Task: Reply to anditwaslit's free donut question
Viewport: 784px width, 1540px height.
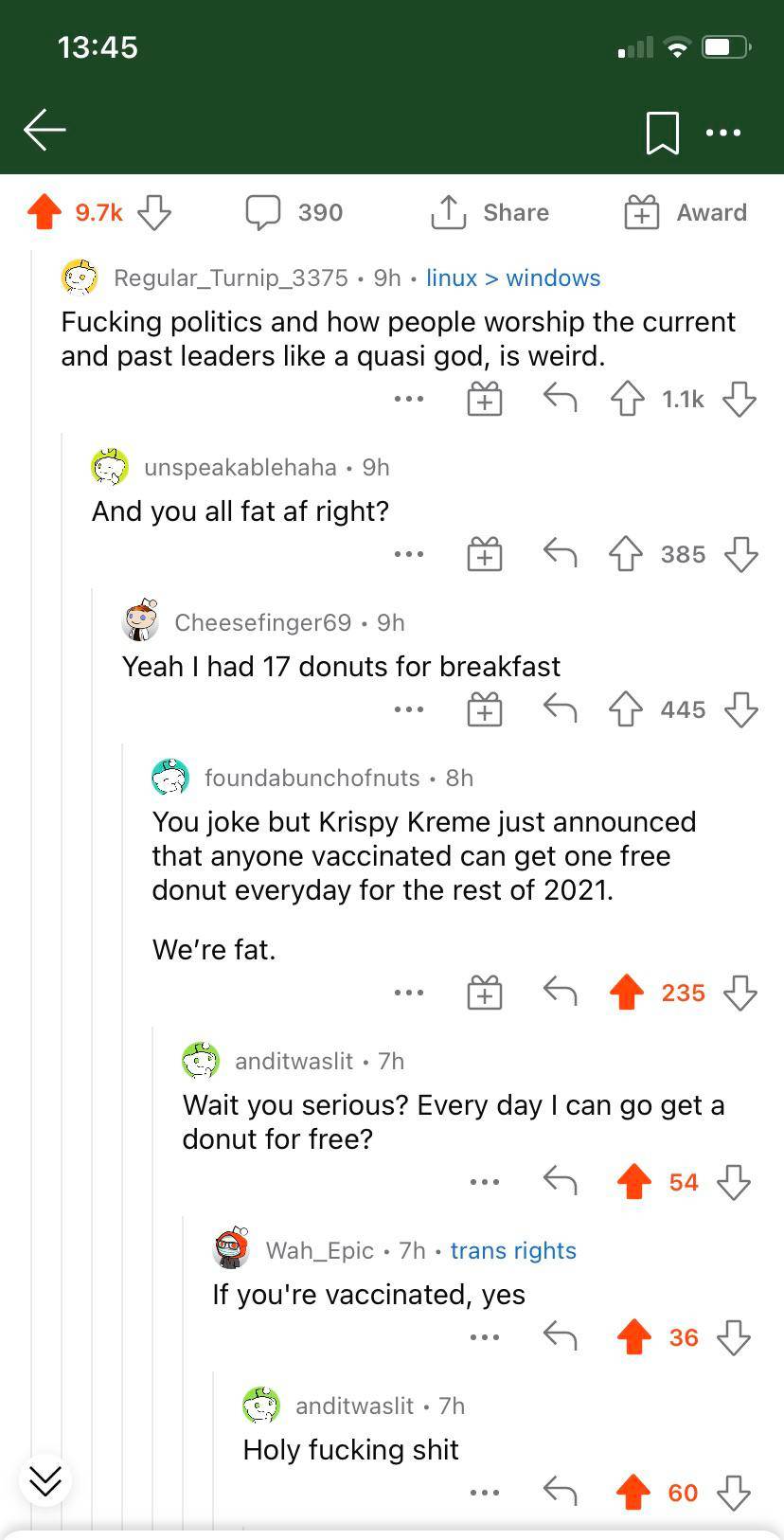Action: click(x=560, y=1181)
